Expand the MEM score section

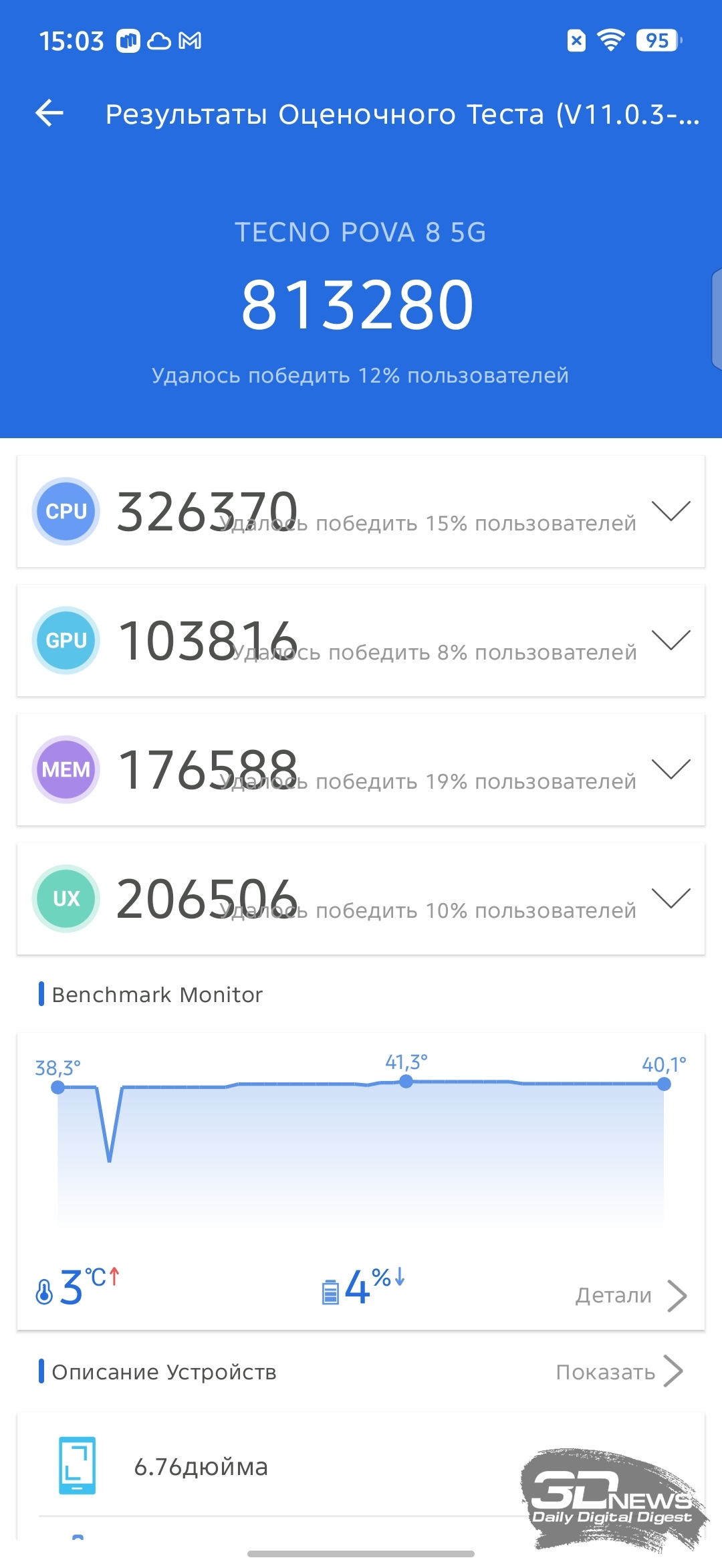[671, 769]
